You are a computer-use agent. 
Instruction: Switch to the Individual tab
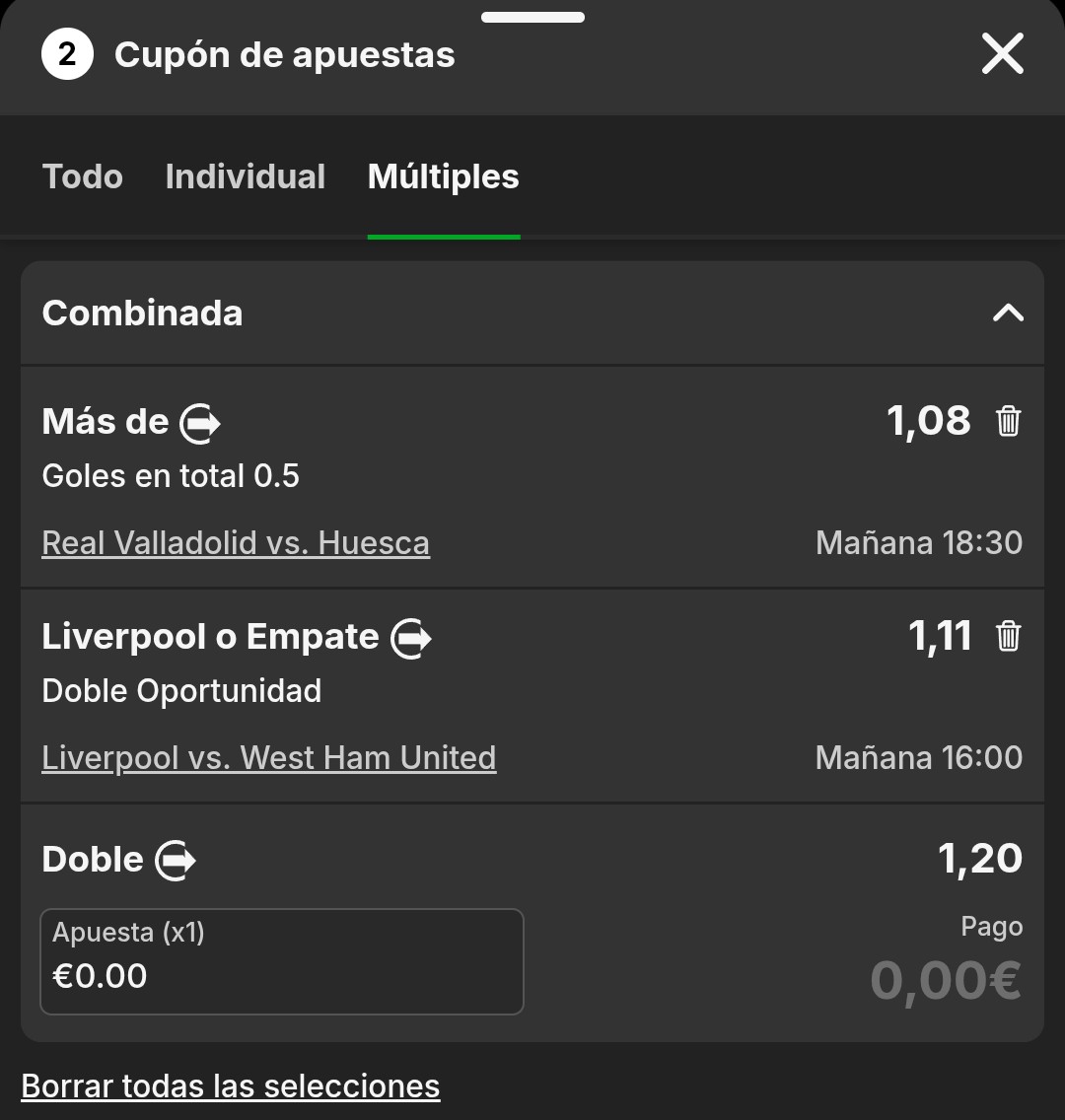245,177
